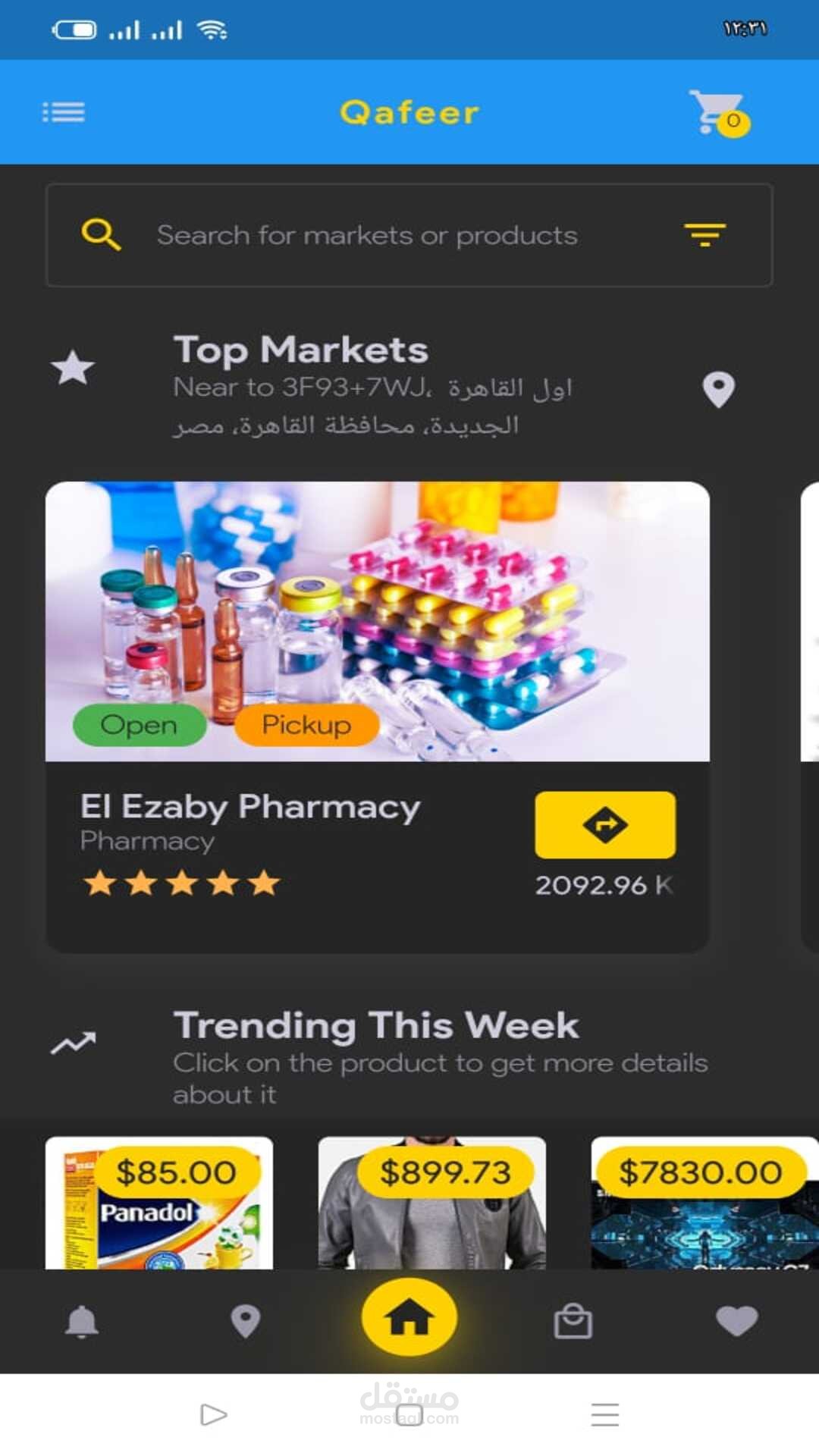Viewport: 819px width, 1456px height.
Task: Select the Home tab in bottom navigation
Action: point(409,1318)
